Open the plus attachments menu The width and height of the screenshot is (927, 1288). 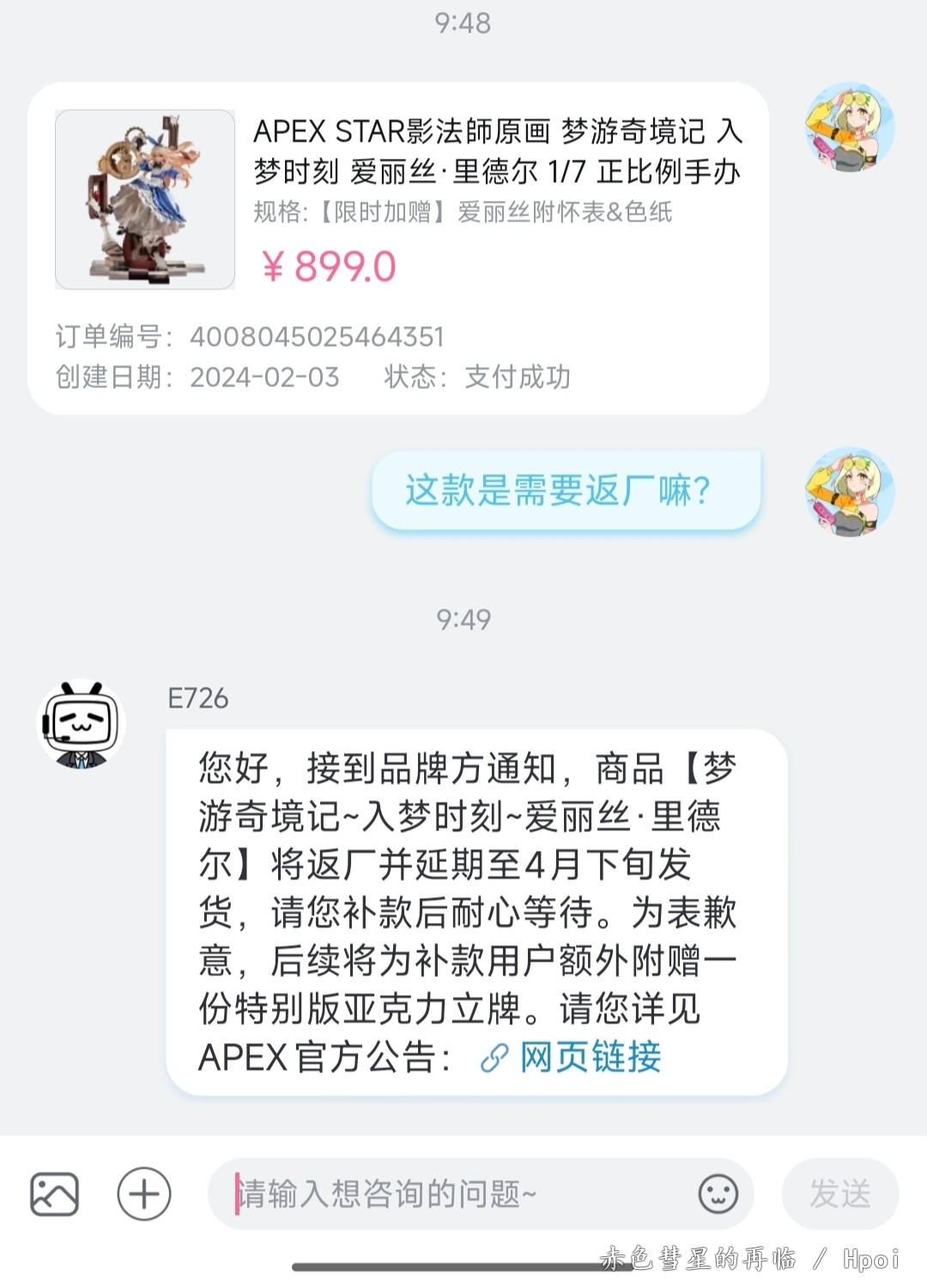[x=143, y=1194]
